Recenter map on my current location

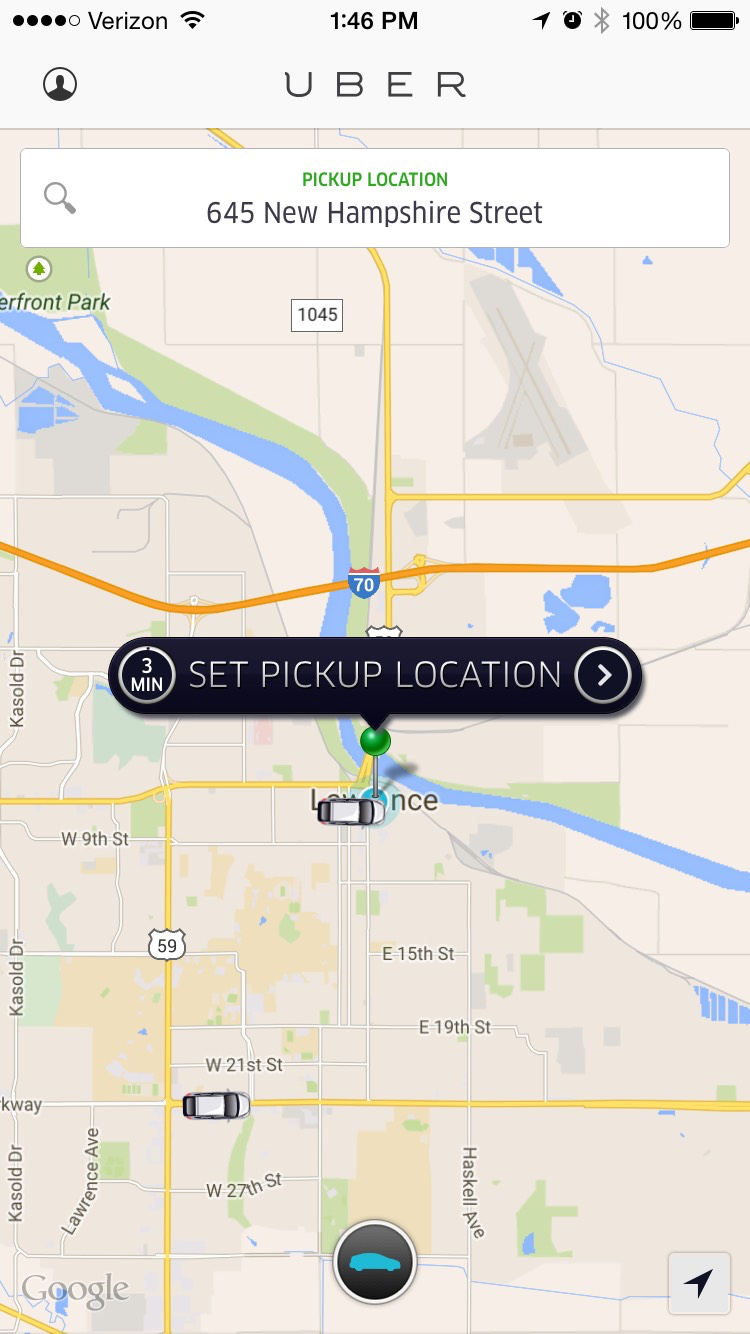click(x=700, y=1283)
